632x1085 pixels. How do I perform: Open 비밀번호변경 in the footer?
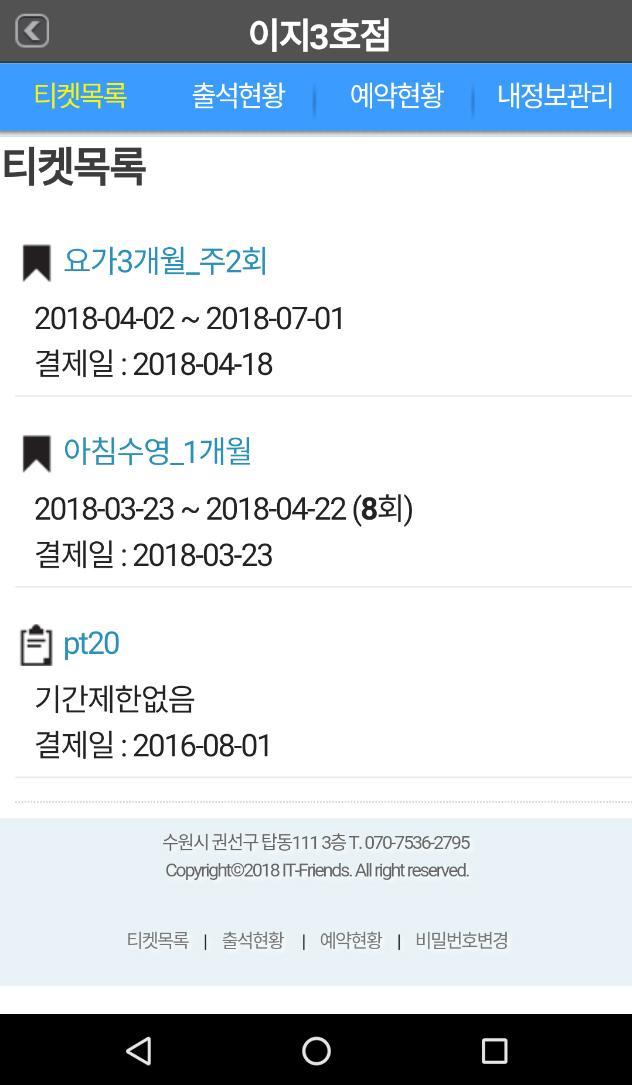pyautogui.click(x=462, y=940)
